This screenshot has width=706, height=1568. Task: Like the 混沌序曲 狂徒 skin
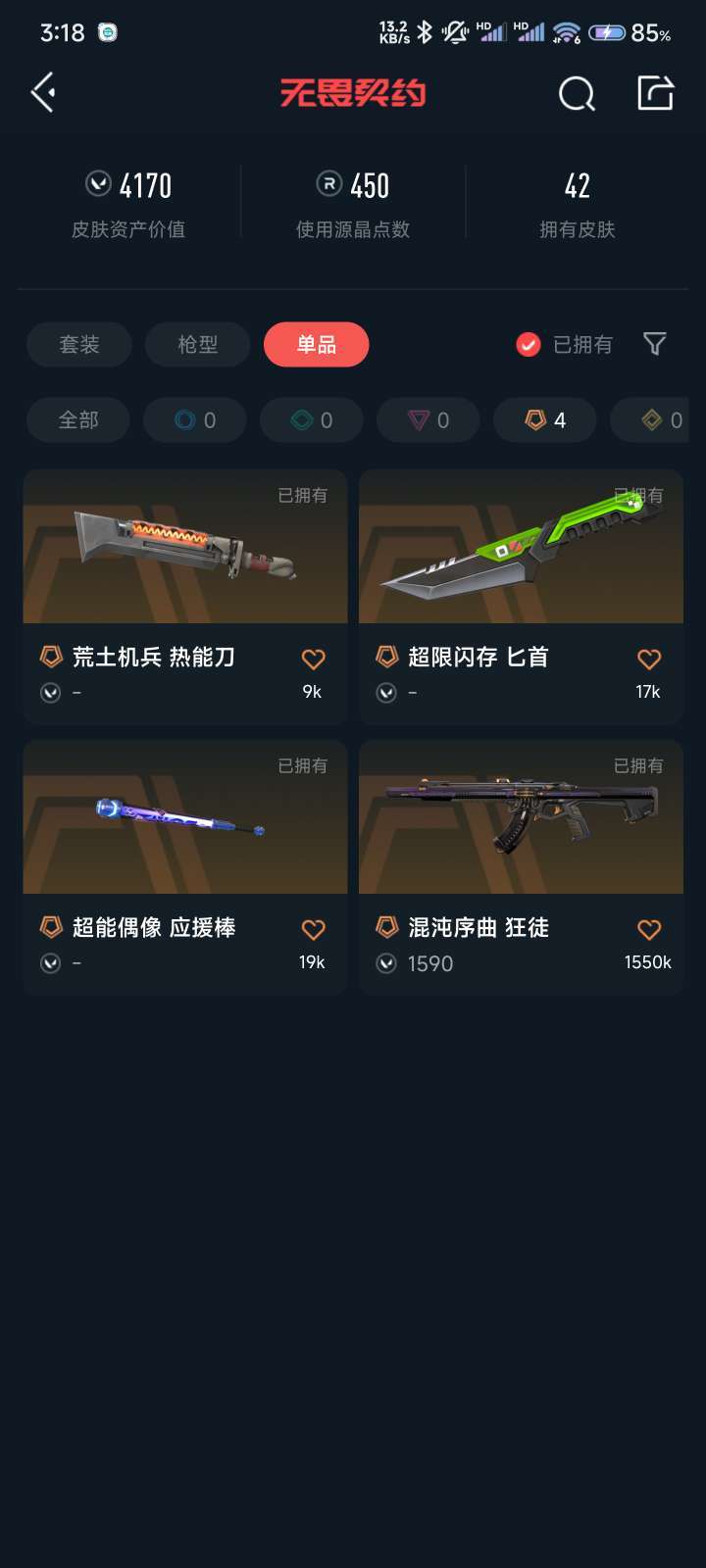[649, 930]
